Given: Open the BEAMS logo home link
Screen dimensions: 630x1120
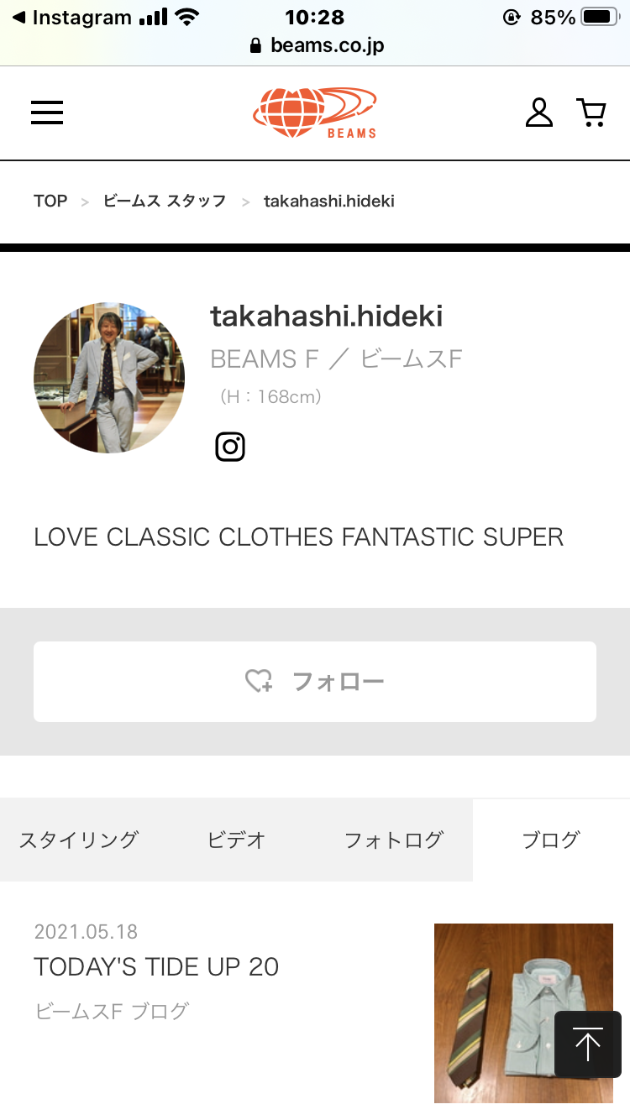Looking at the screenshot, I should (315, 113).
